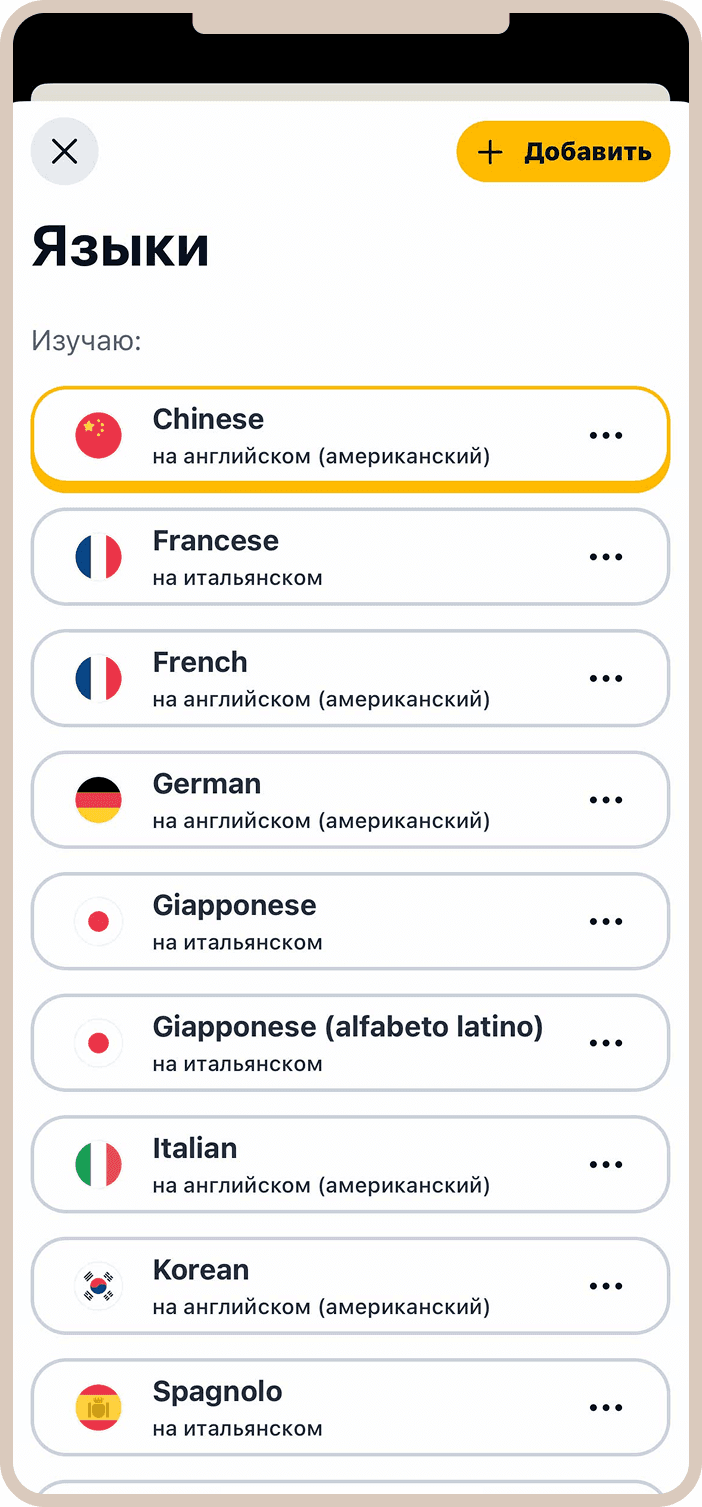702x1507 pixels.
Task: Open Giapponese (alfabeto latino) course
Action: click(x=320, y=1043)
